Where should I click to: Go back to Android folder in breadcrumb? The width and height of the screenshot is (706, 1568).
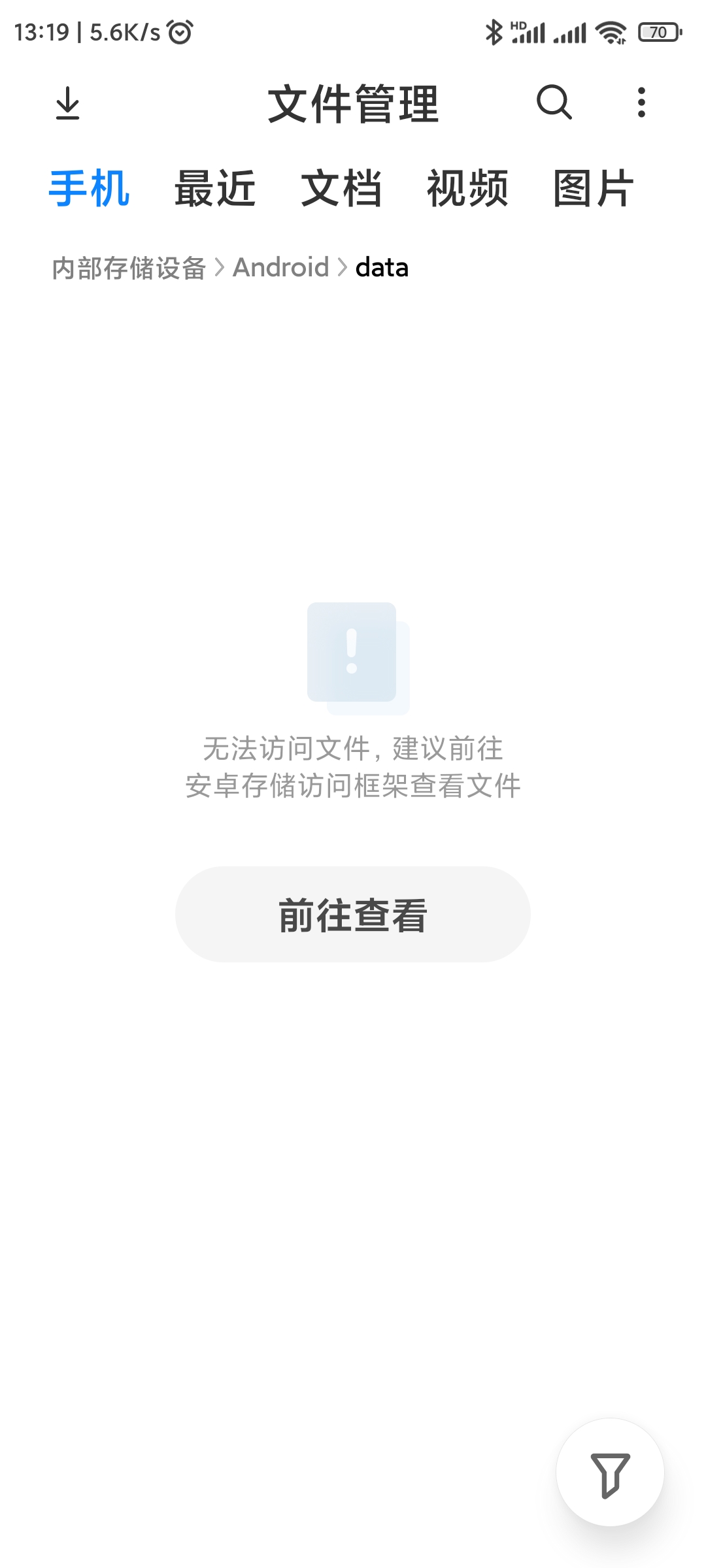pos(281,268)
